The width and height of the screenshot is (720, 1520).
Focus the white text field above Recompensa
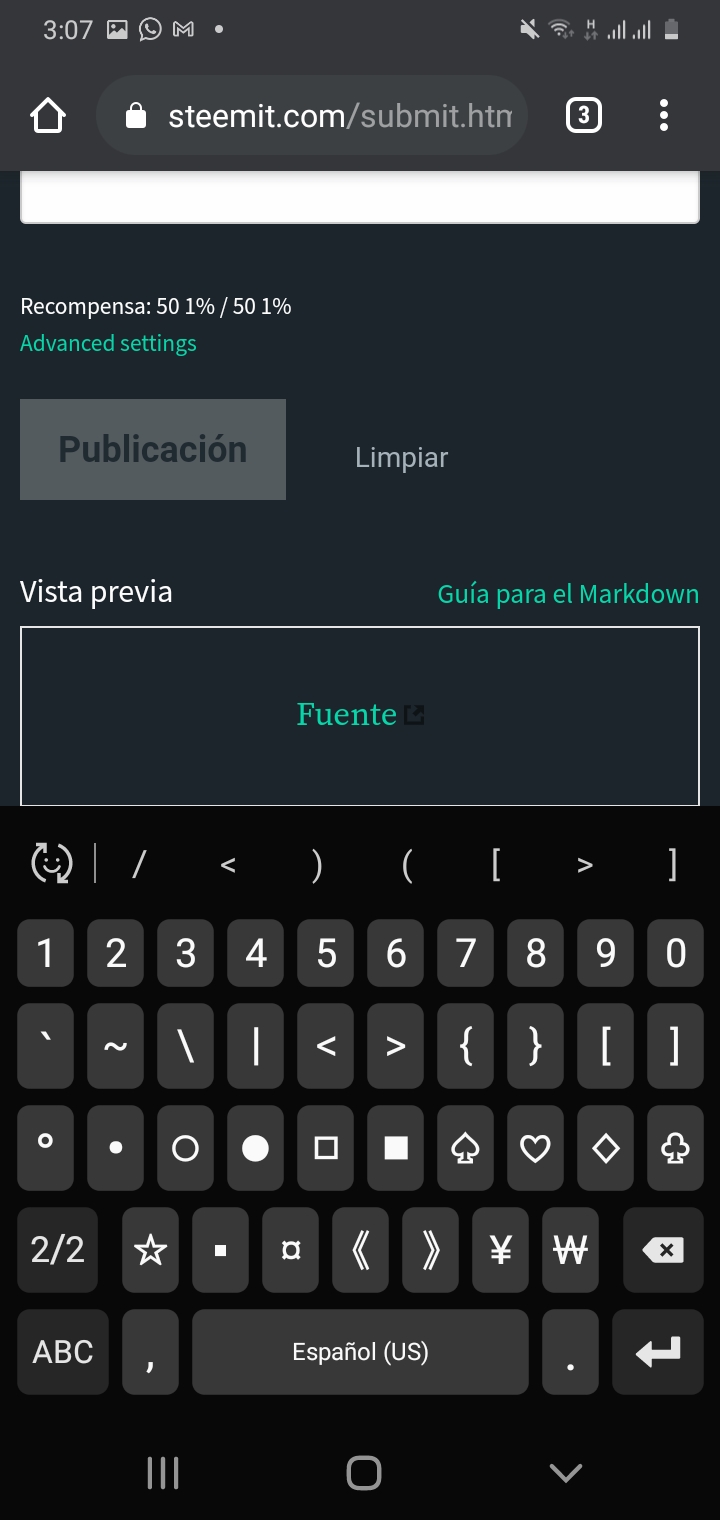(x=360, y=198)
